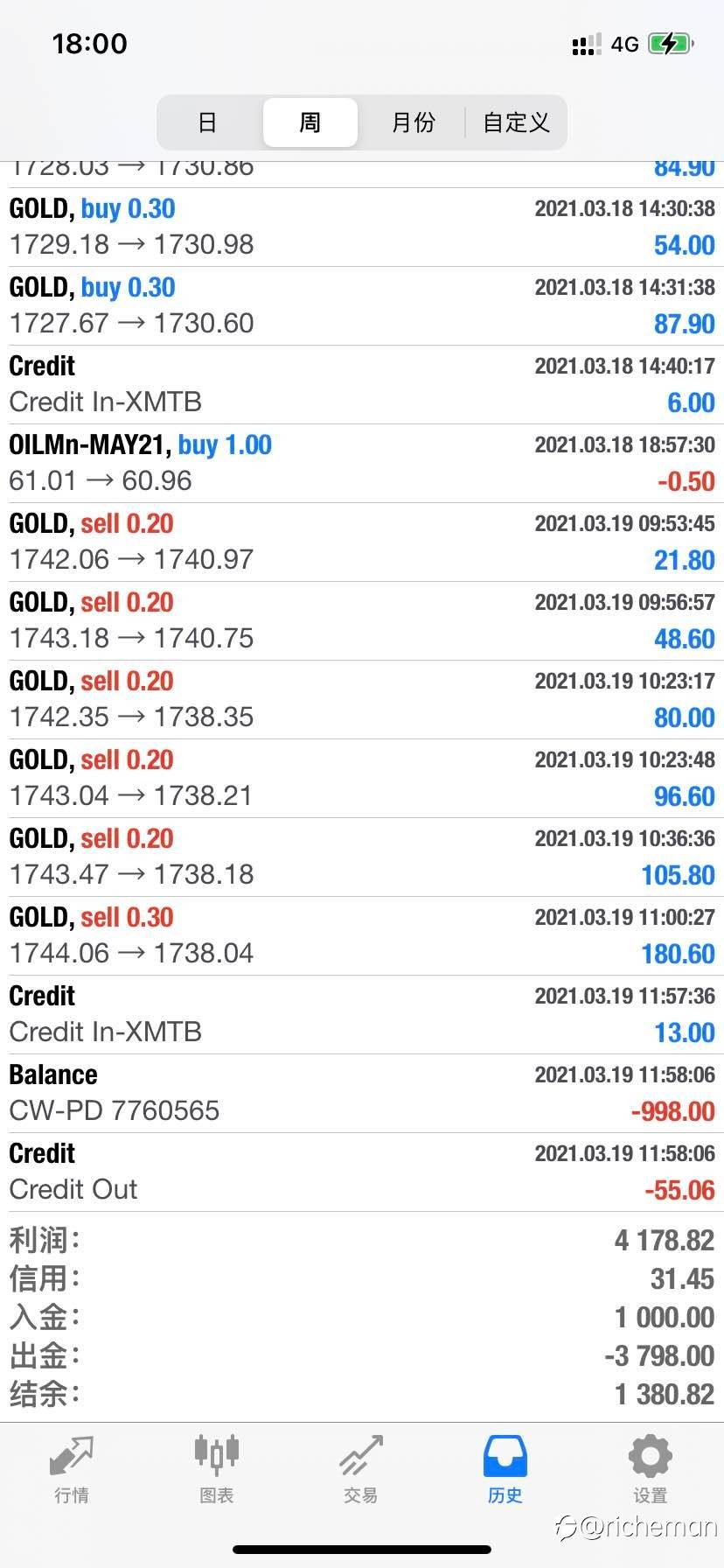724x1568 pixels.
Task: Show the Balance CW-PD 7760565 entry
Action: pyautogui.click(x=362, y=1093)
